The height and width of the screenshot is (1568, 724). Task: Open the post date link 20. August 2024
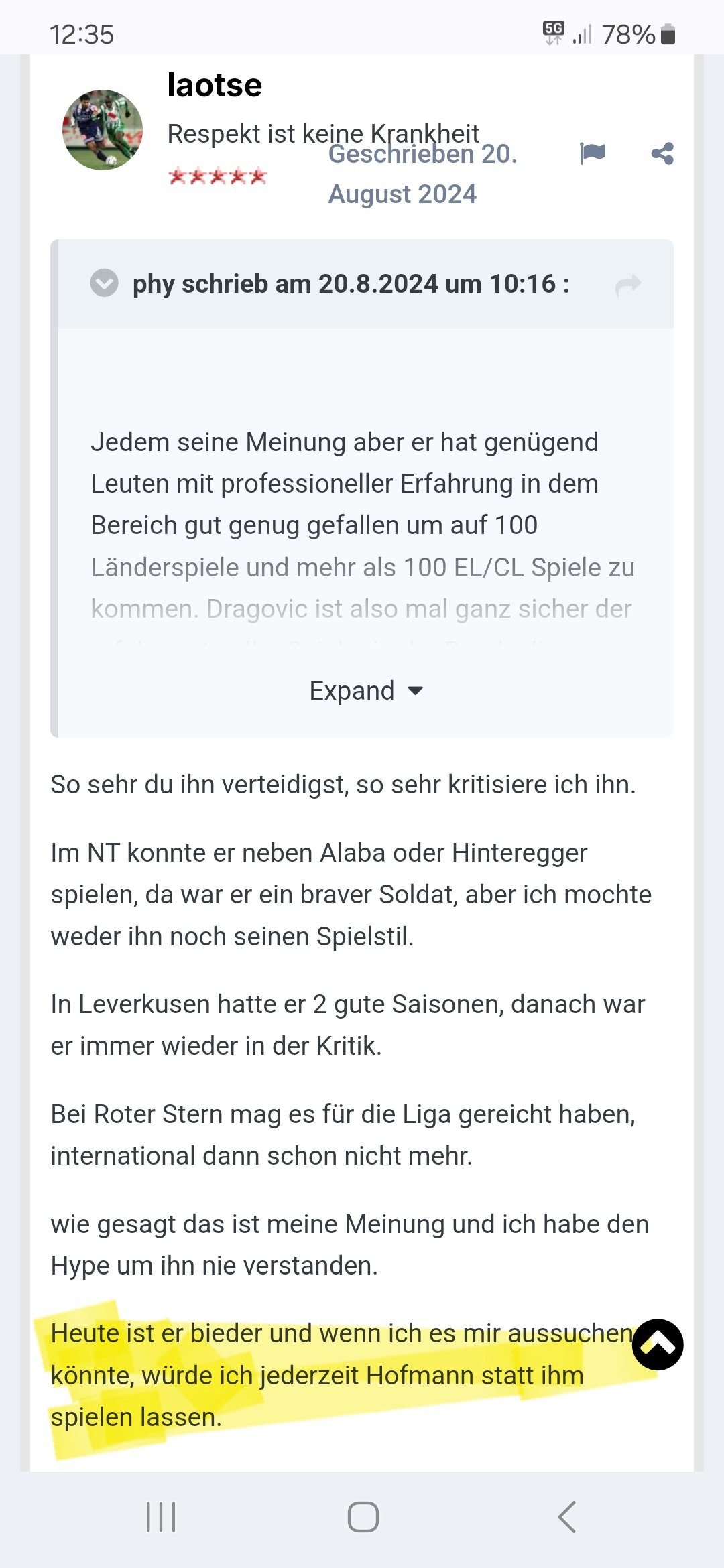coord(423,174)
